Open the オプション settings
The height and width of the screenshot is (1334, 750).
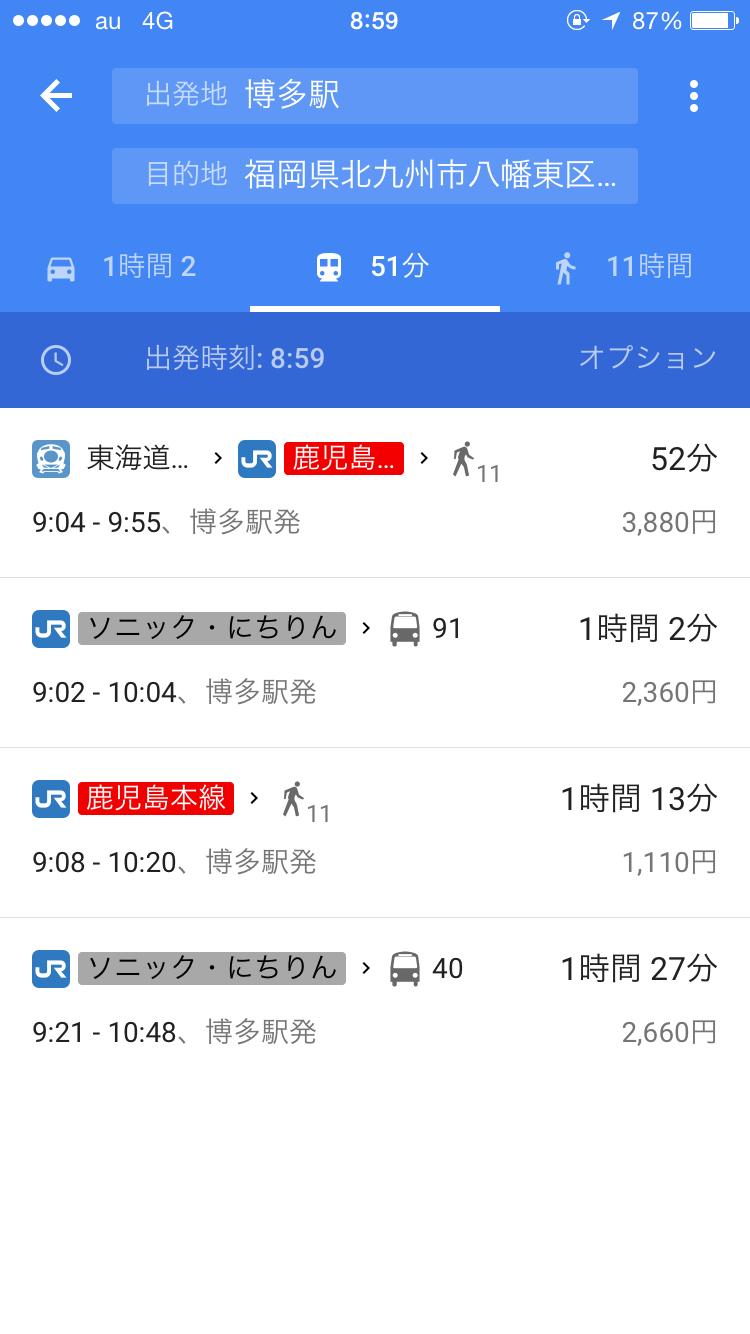(648, 358)
